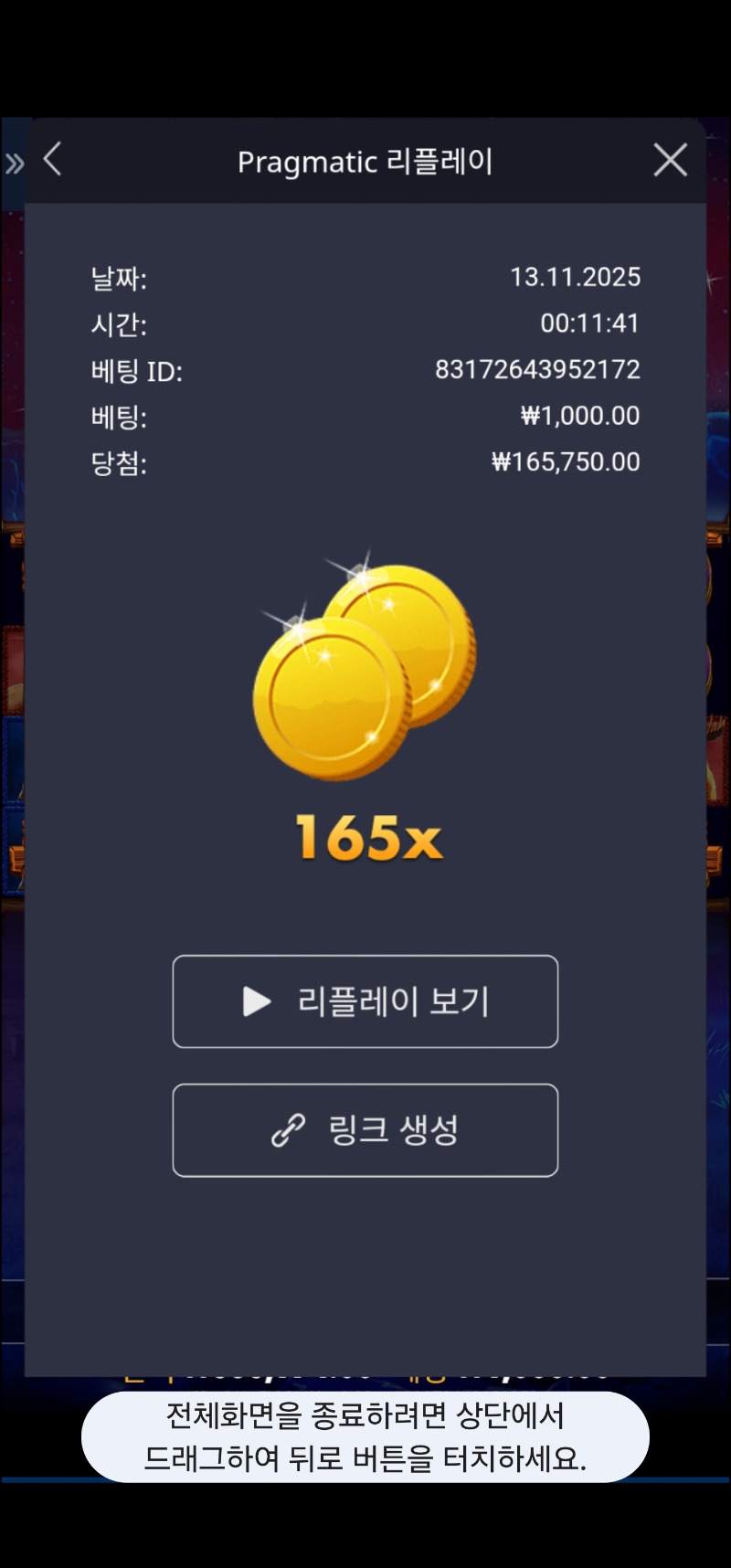The height and width of the screenshot is (1568, 731).
Task: Generate a share link via 링크 생성
Action: pos(365,1130)
